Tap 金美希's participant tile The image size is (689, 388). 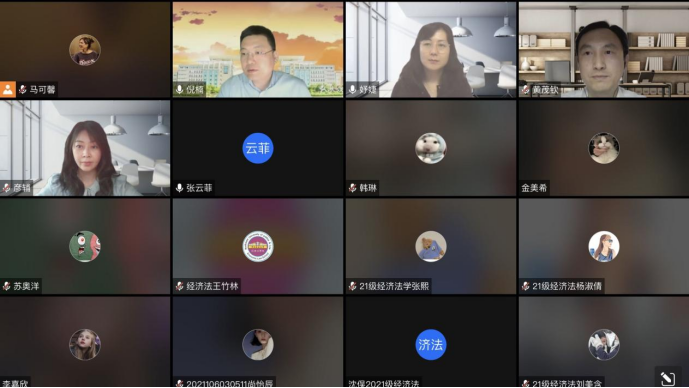(604, 148)
